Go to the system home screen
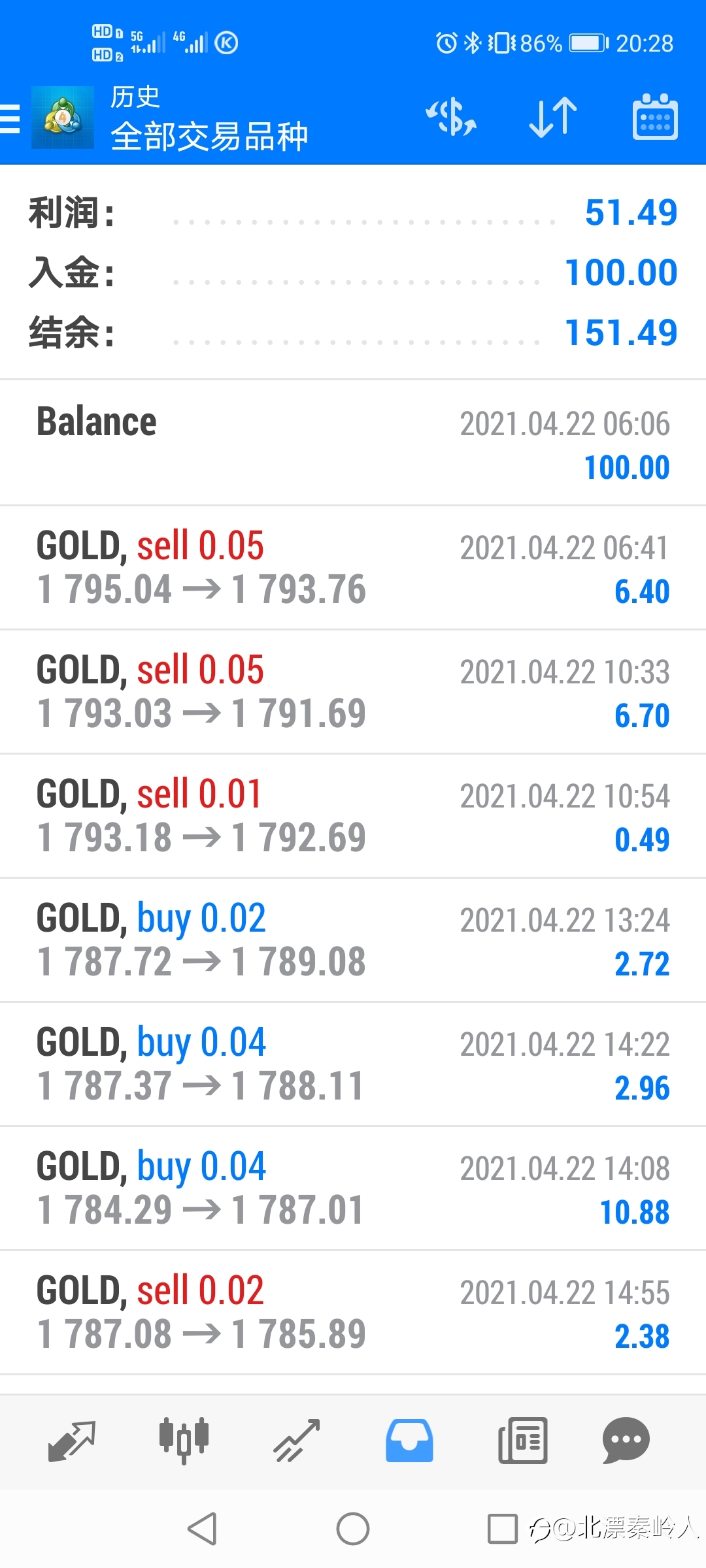The image size is (706, 1568). pos(353,1529)
